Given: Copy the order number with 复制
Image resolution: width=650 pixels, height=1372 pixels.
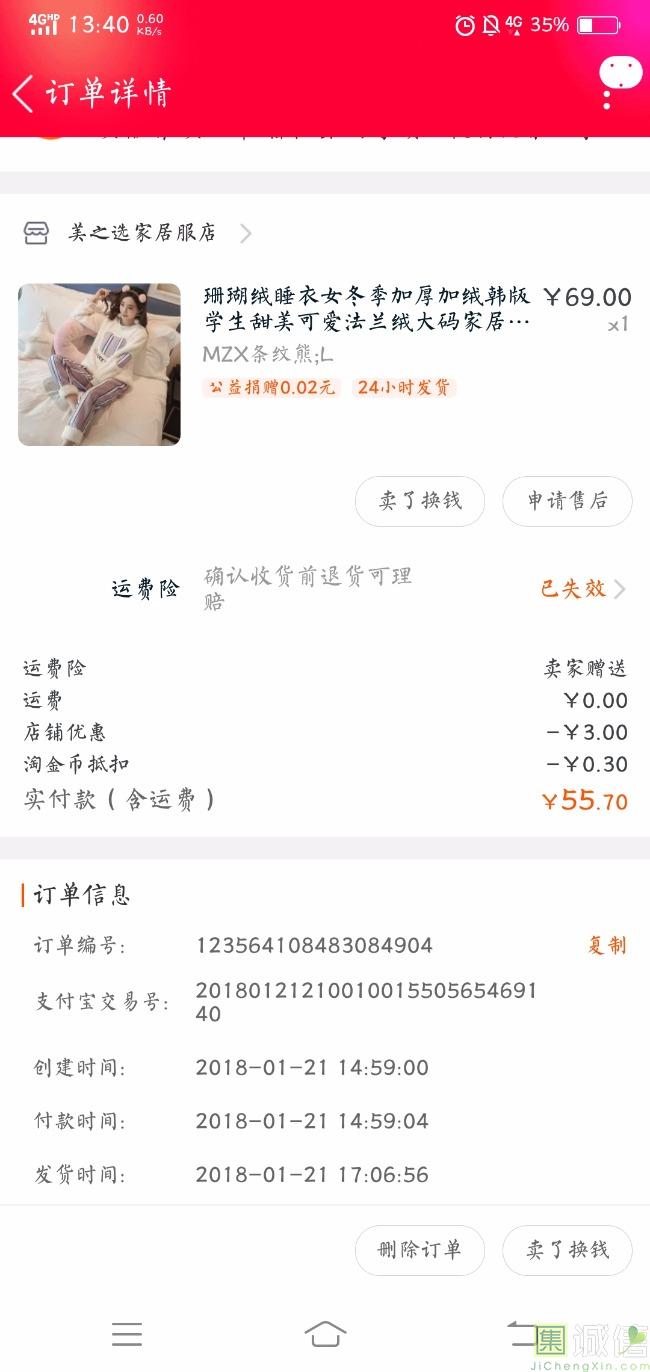Looking at the screenshot, I should click(x=606, y=945).
